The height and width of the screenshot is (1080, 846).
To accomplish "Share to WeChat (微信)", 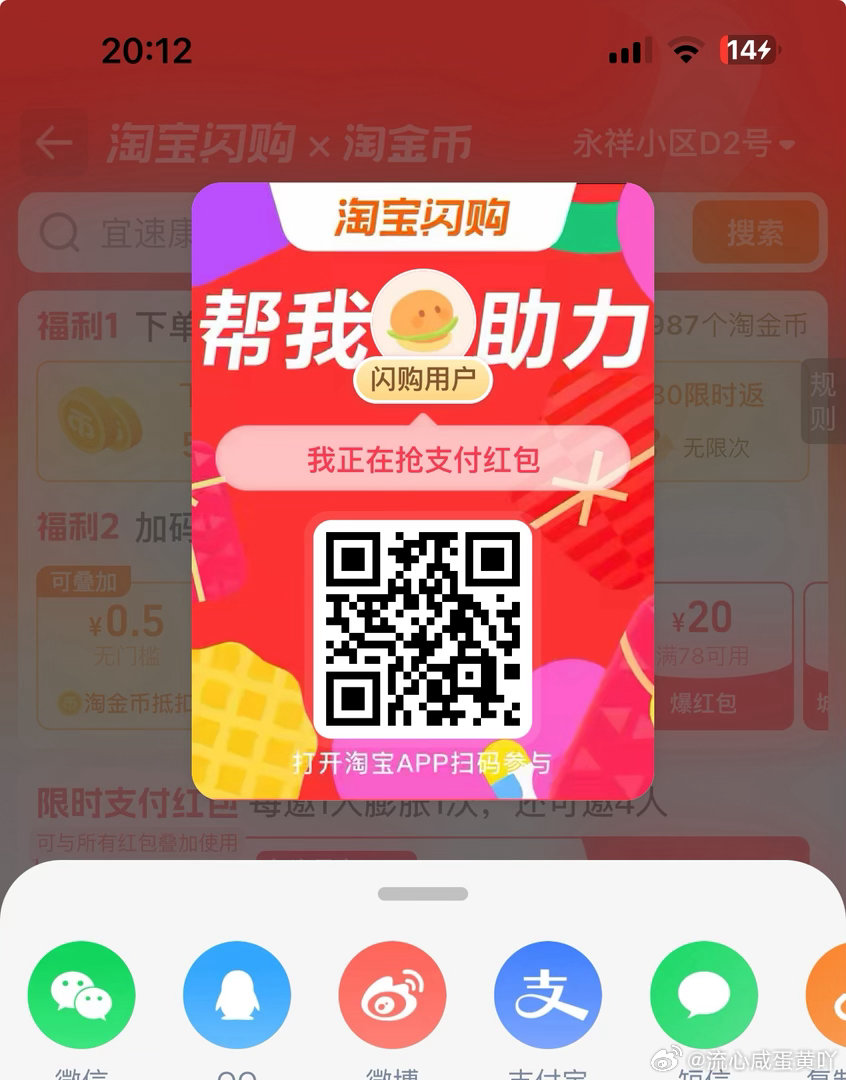I will pyautogui.click(x=81, y=995).
